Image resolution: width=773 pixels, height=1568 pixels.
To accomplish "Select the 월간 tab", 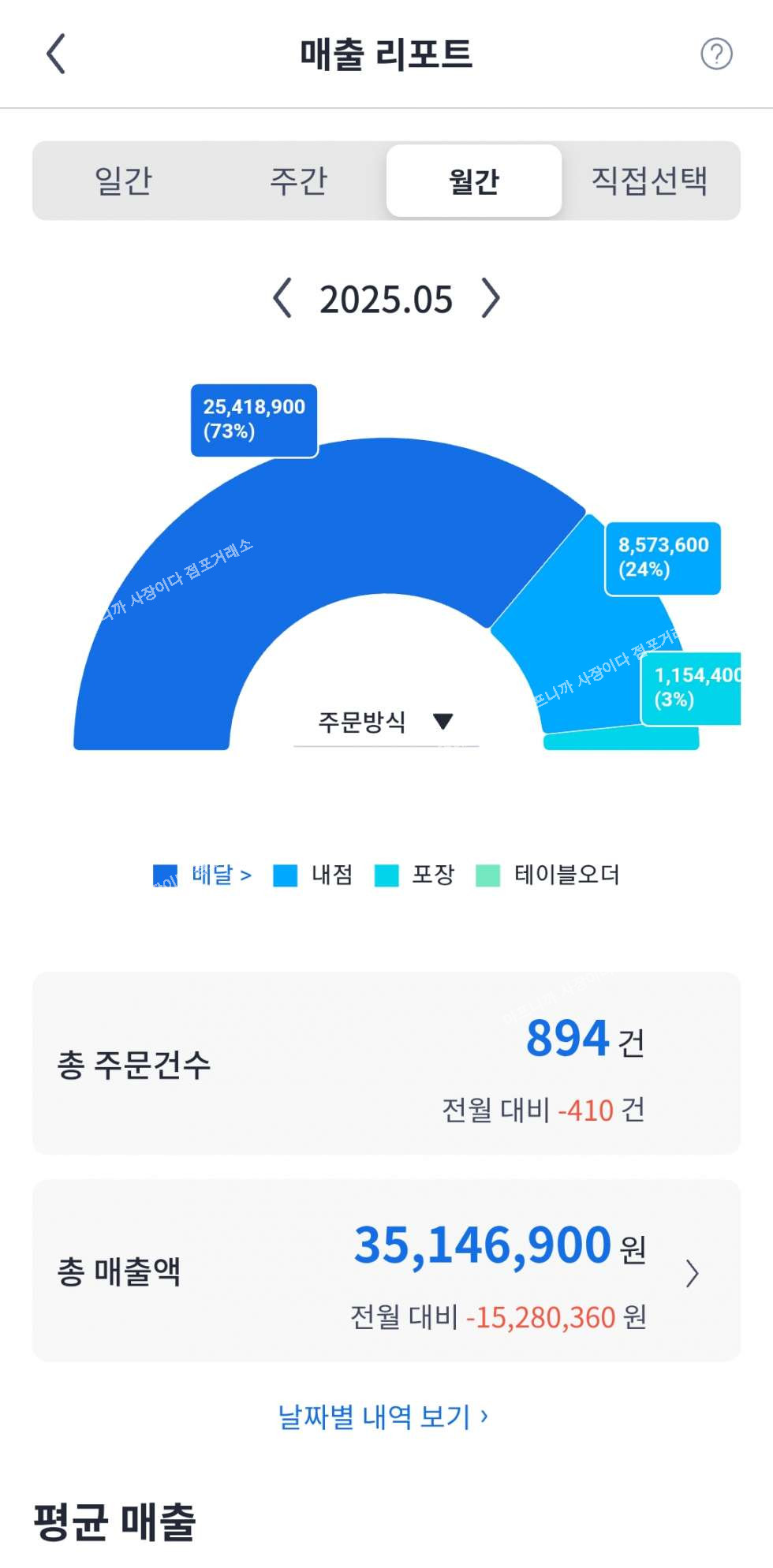I will tap(474, 181).
